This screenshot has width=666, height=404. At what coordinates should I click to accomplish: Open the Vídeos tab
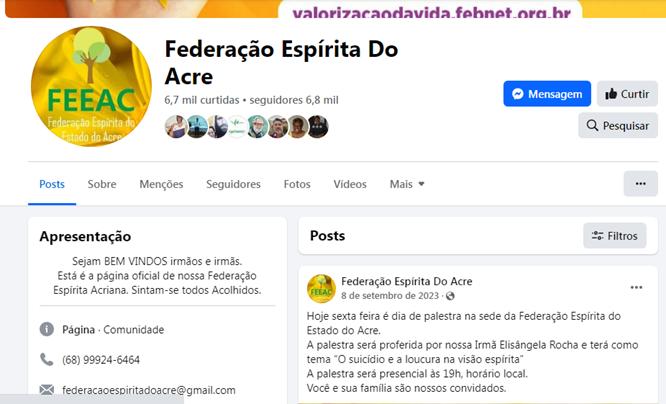(x=350, y=184)
